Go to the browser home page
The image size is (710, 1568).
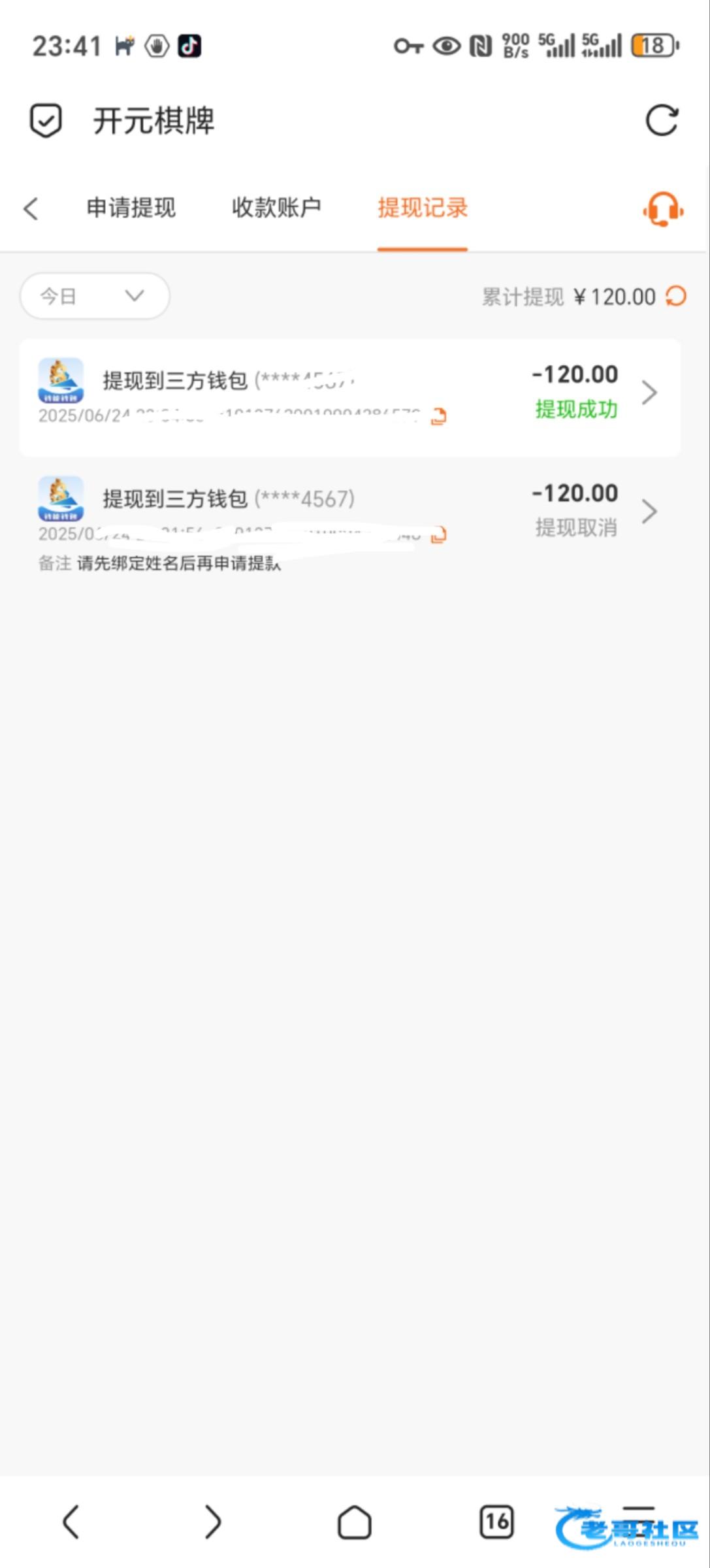[x=355, y=1522]
